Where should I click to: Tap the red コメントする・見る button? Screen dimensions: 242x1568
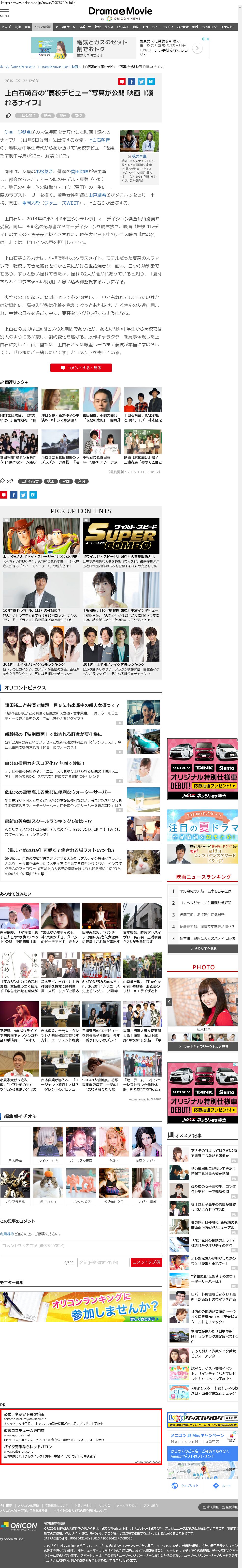[x=81, y=368]
